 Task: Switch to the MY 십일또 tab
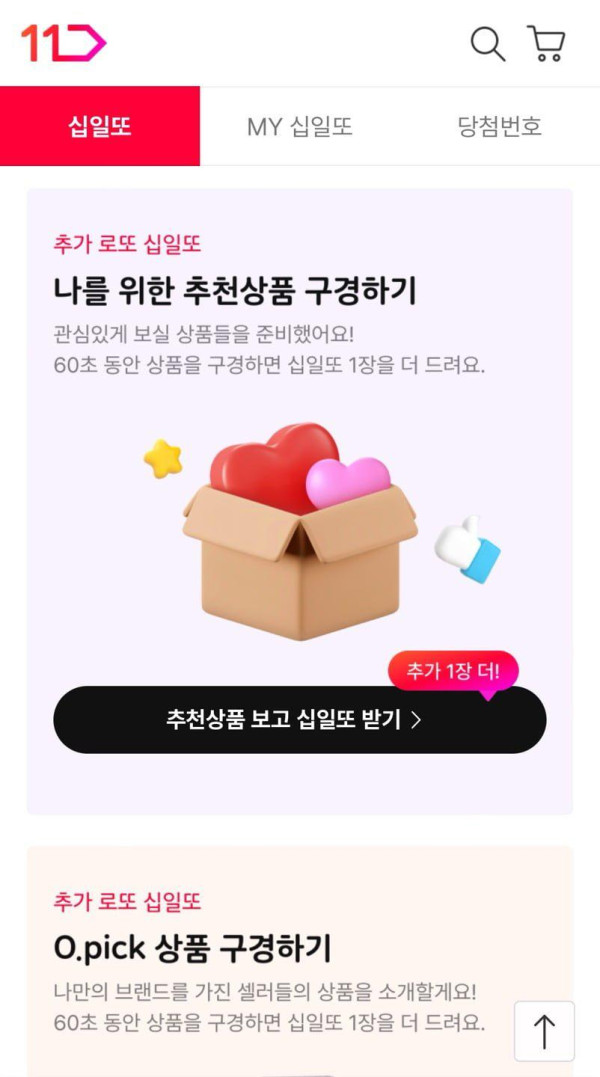tap(300, 127)
